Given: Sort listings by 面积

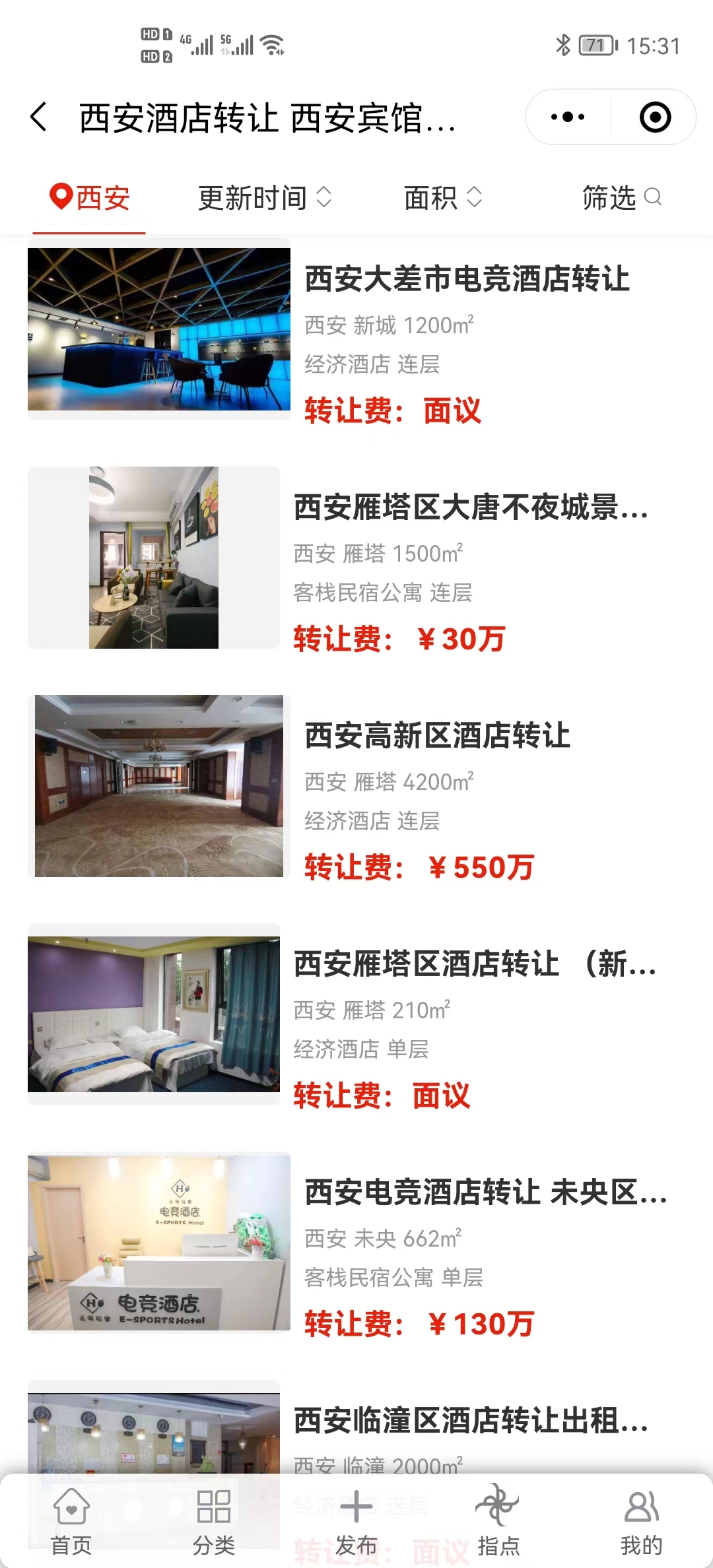Looking at the screenshot, I should coord(442,198).
